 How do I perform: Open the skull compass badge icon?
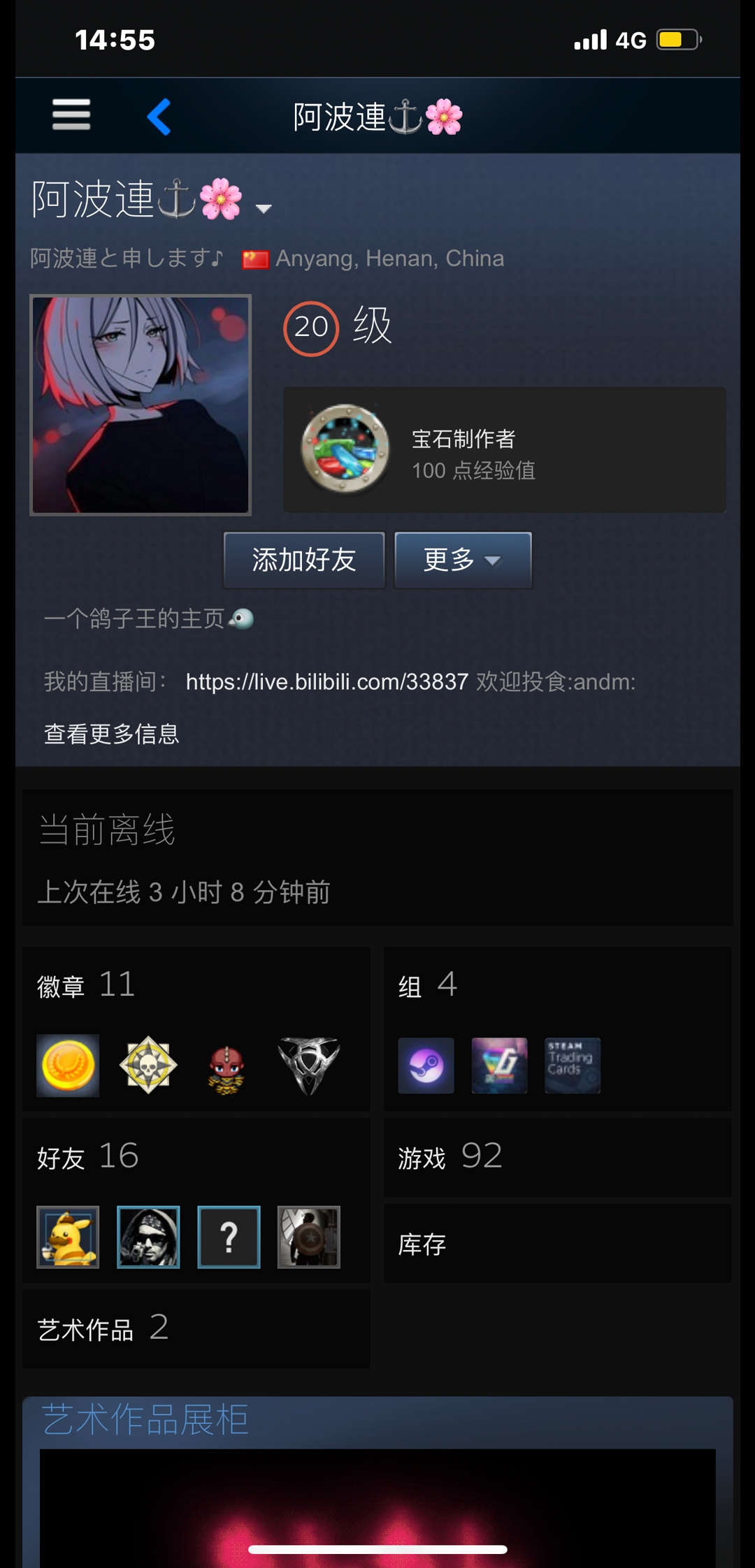(148, 1065)
